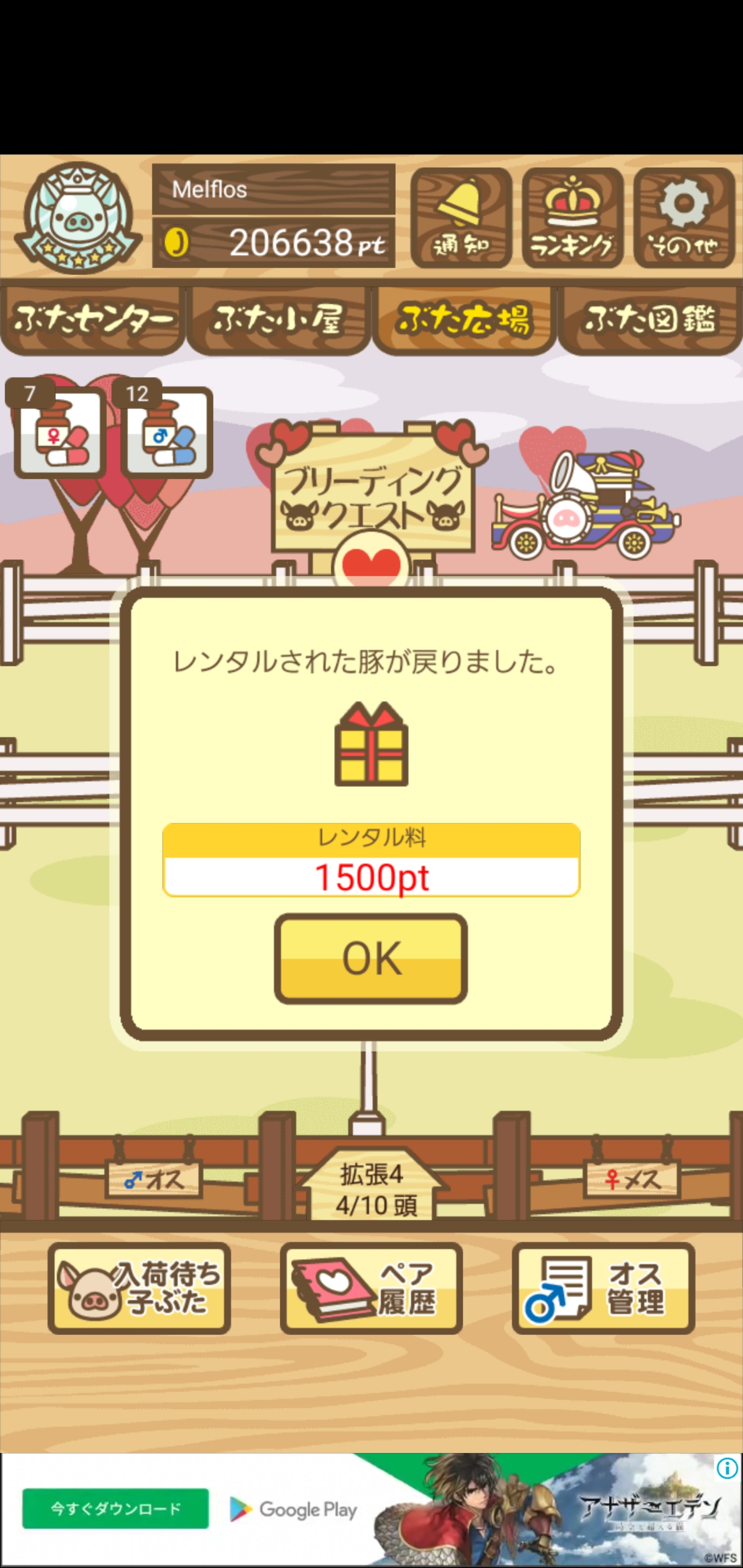The image size is (743, 1568).
Task: Switch to the ぶたセンター tab
Action: click(92, 320)
